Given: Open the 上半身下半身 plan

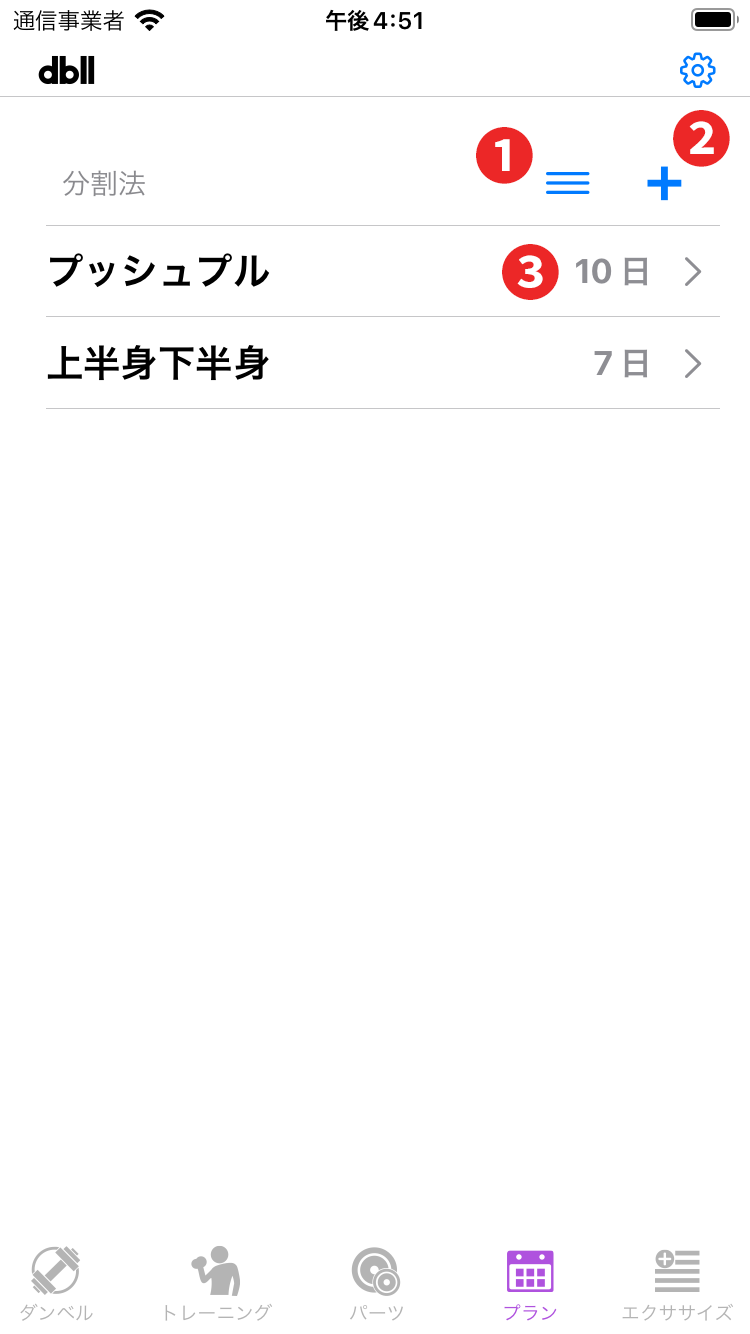Looking at the screenshot, I should (x=382, y=364).
